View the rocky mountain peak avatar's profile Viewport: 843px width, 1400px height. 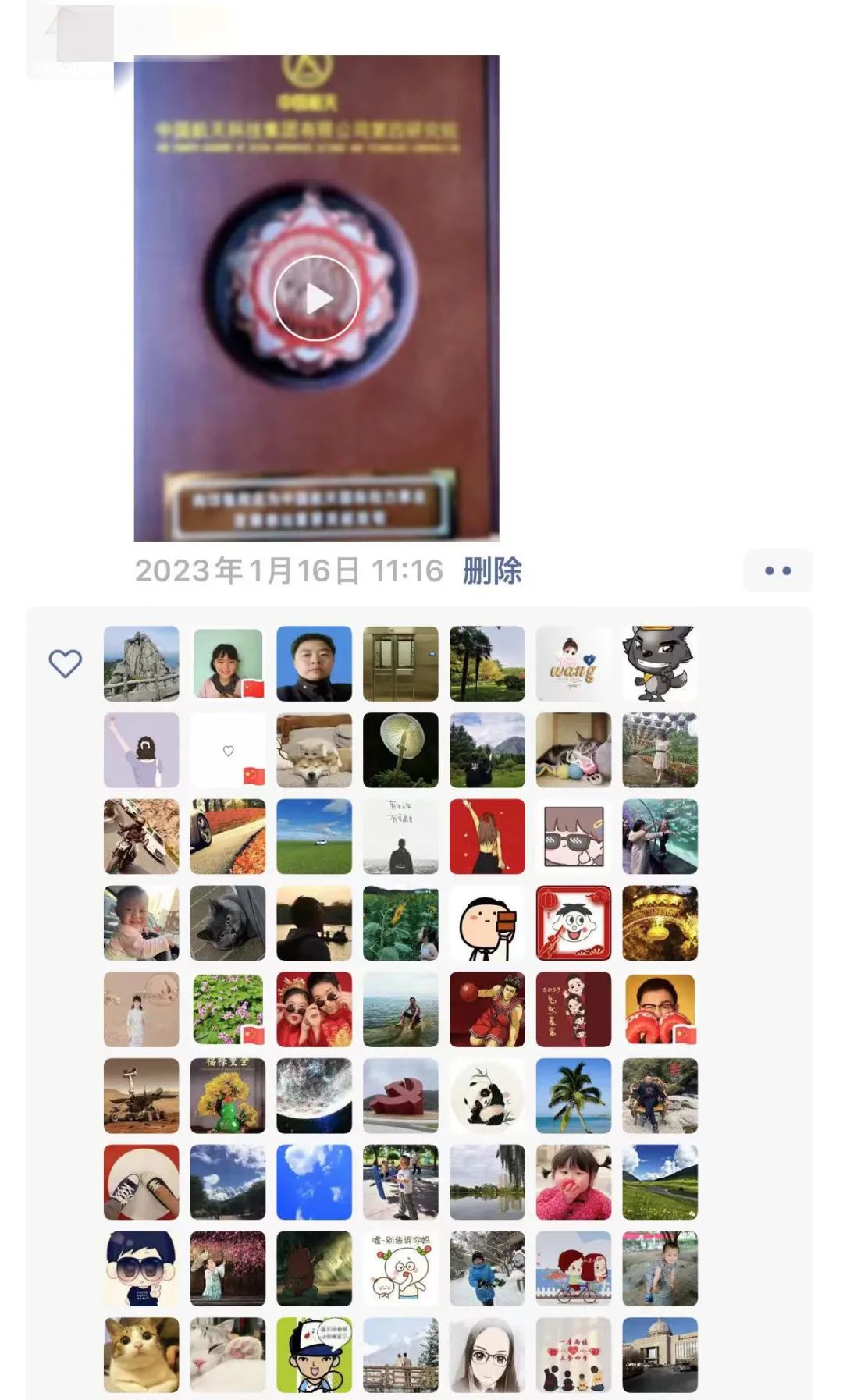coord(141,663)
